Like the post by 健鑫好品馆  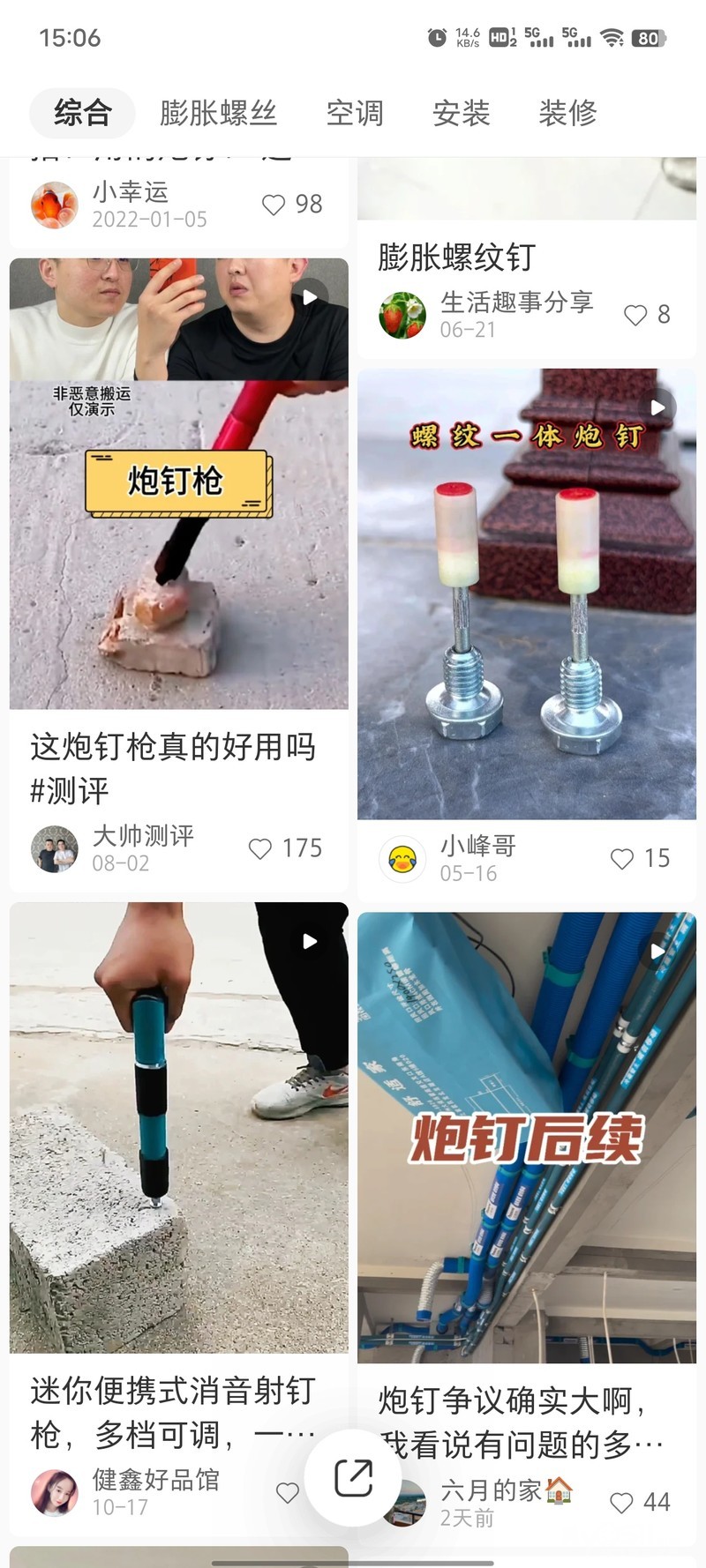click(x=288, y=1492)
